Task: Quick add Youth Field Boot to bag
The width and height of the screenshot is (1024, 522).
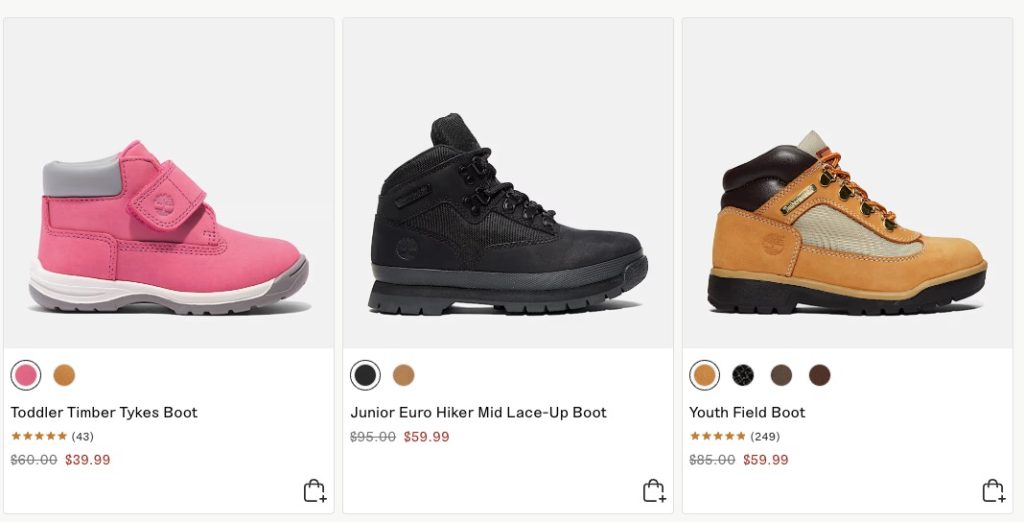Action: [992, 491]
